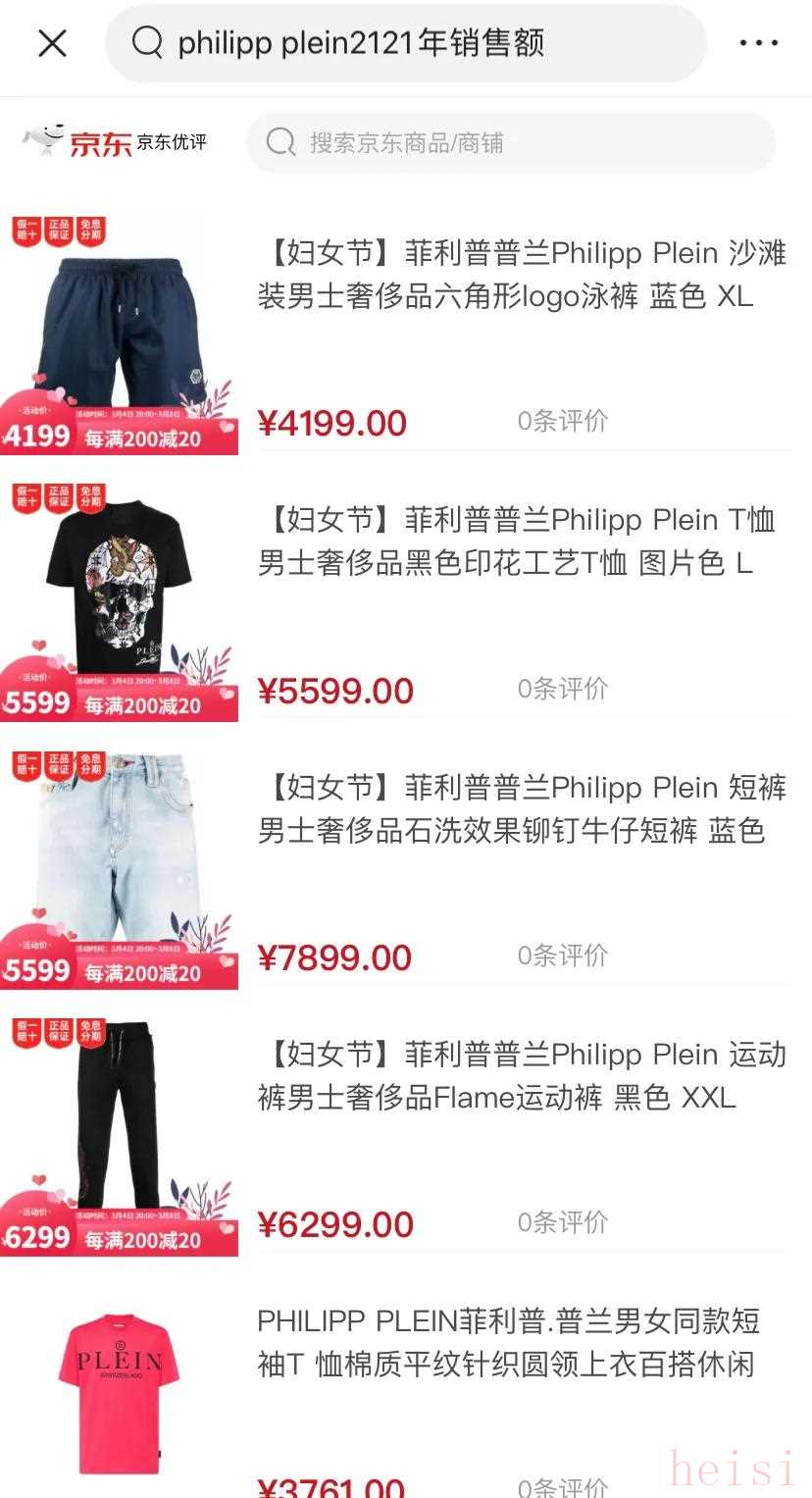Open the black Flame sweatpants listing
This screenshot has height=1498, width=812.
point(406,1136)
